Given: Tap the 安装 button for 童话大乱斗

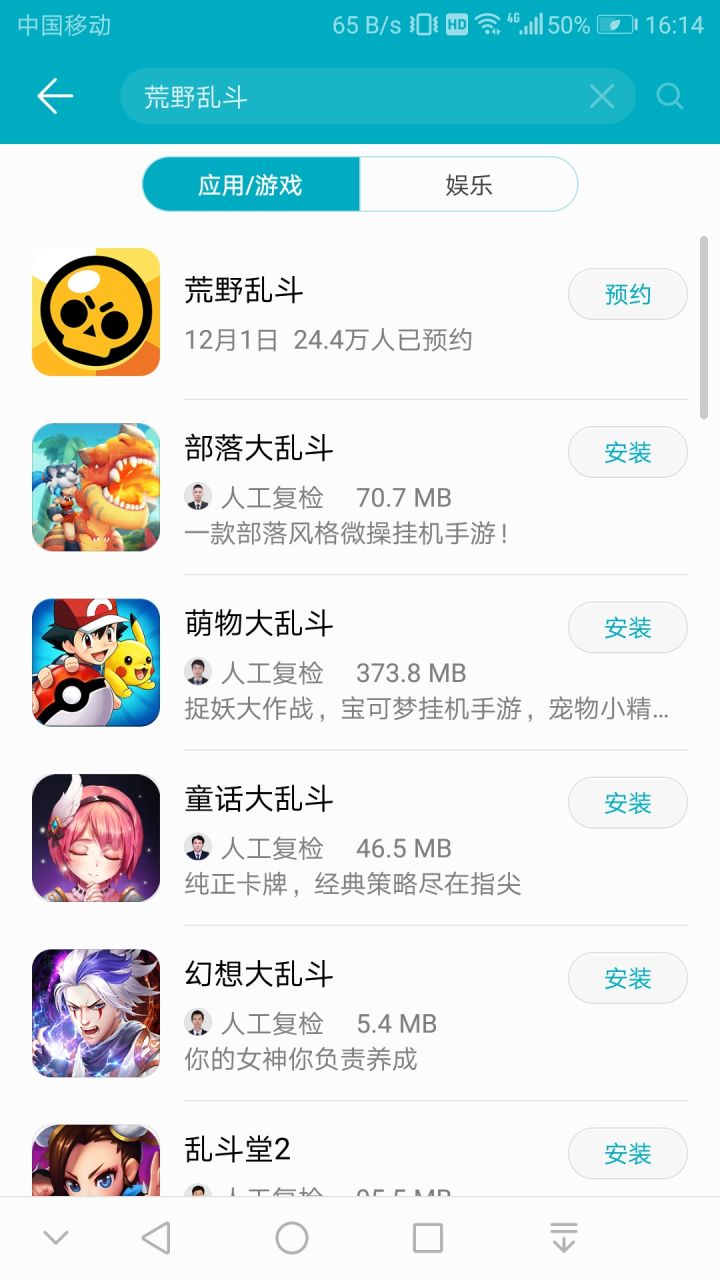Looking at the screenshot, I should click(627, 802).
